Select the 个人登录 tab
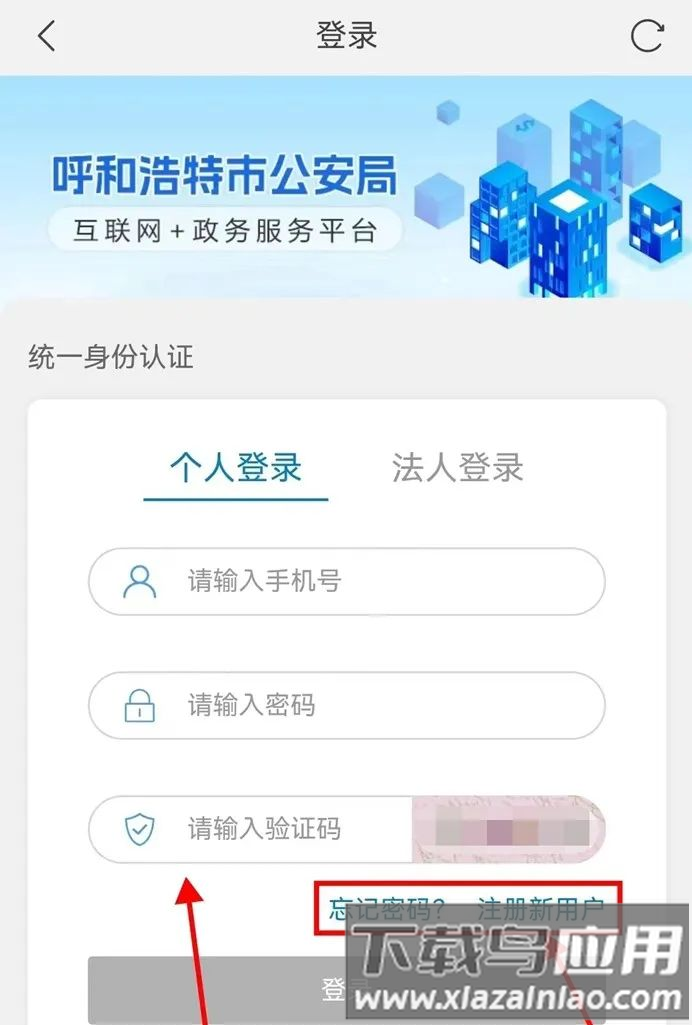Image resolution: width=692 pixels, height=1025 pixels. [x=236, y=468]
